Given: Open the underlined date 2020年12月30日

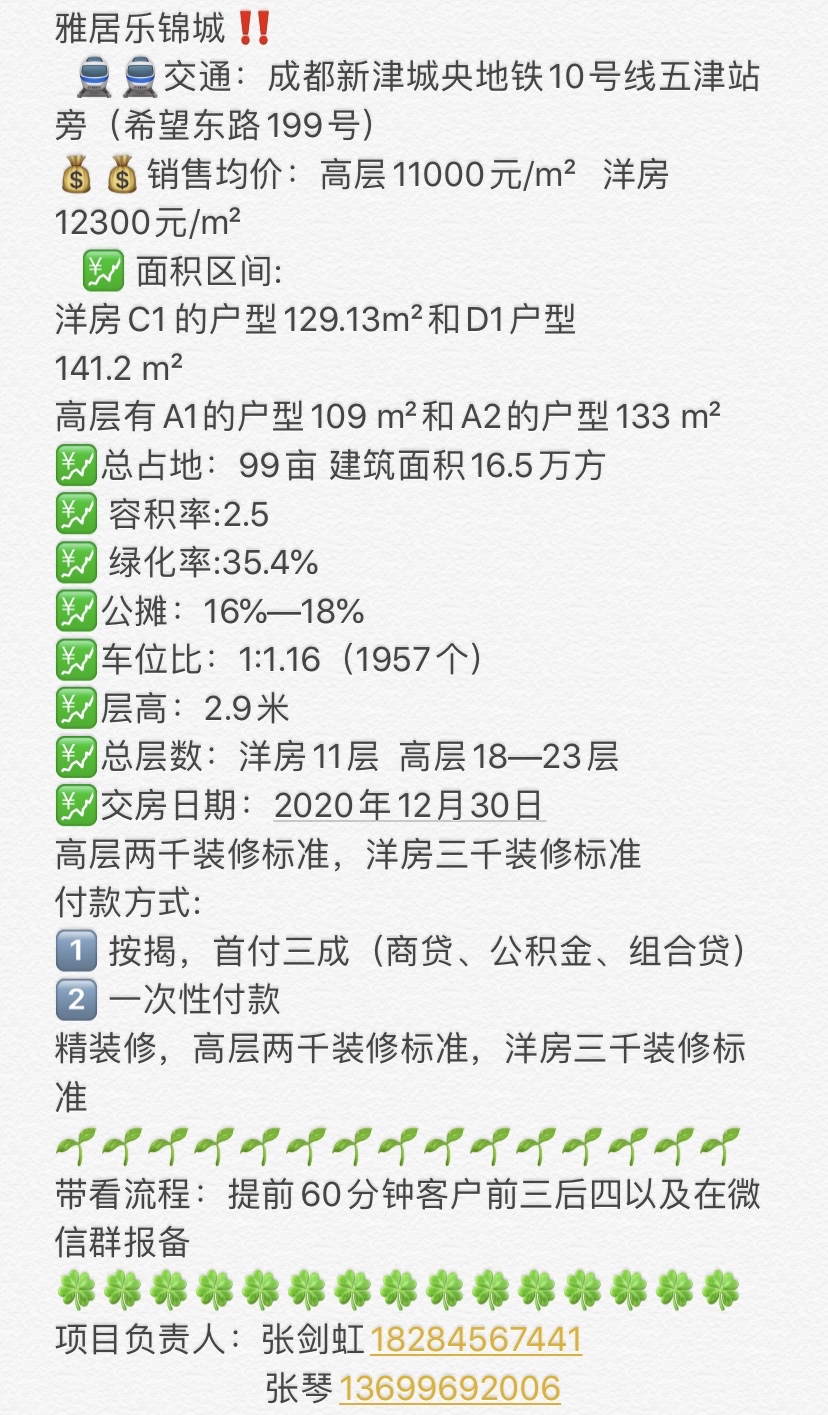Looking at the screenshot, I should point(409,804).
